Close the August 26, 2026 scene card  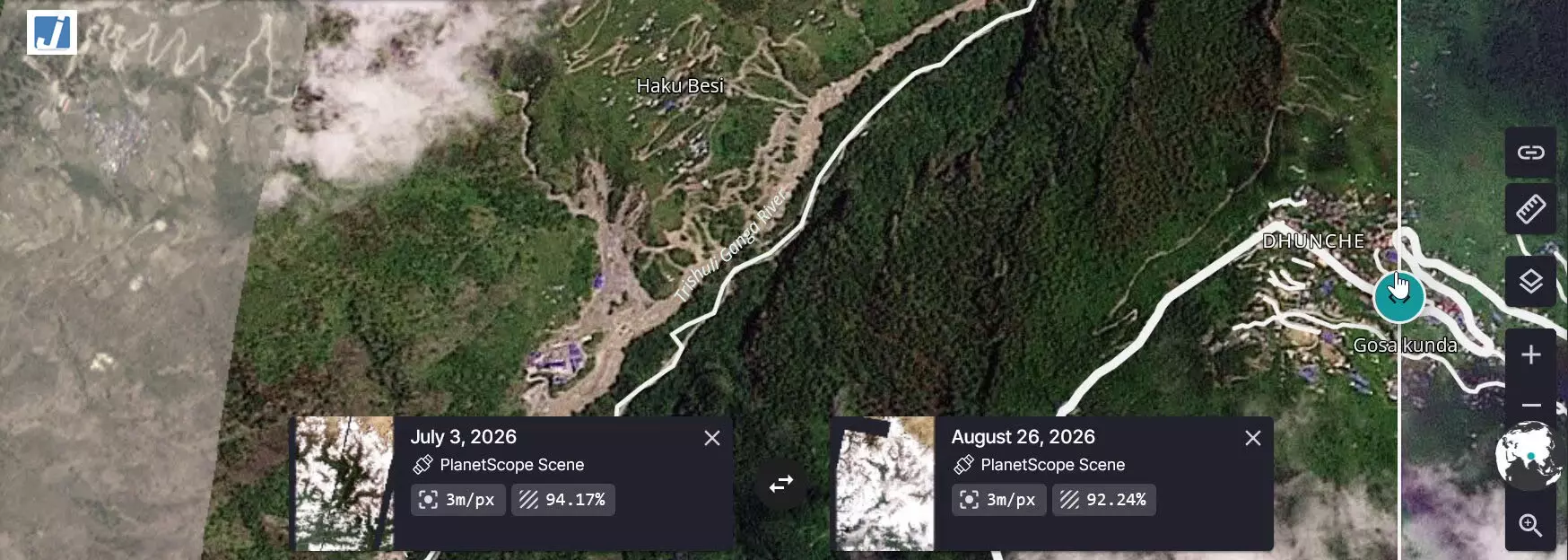pyautogui.click(x=1253, y=438)
